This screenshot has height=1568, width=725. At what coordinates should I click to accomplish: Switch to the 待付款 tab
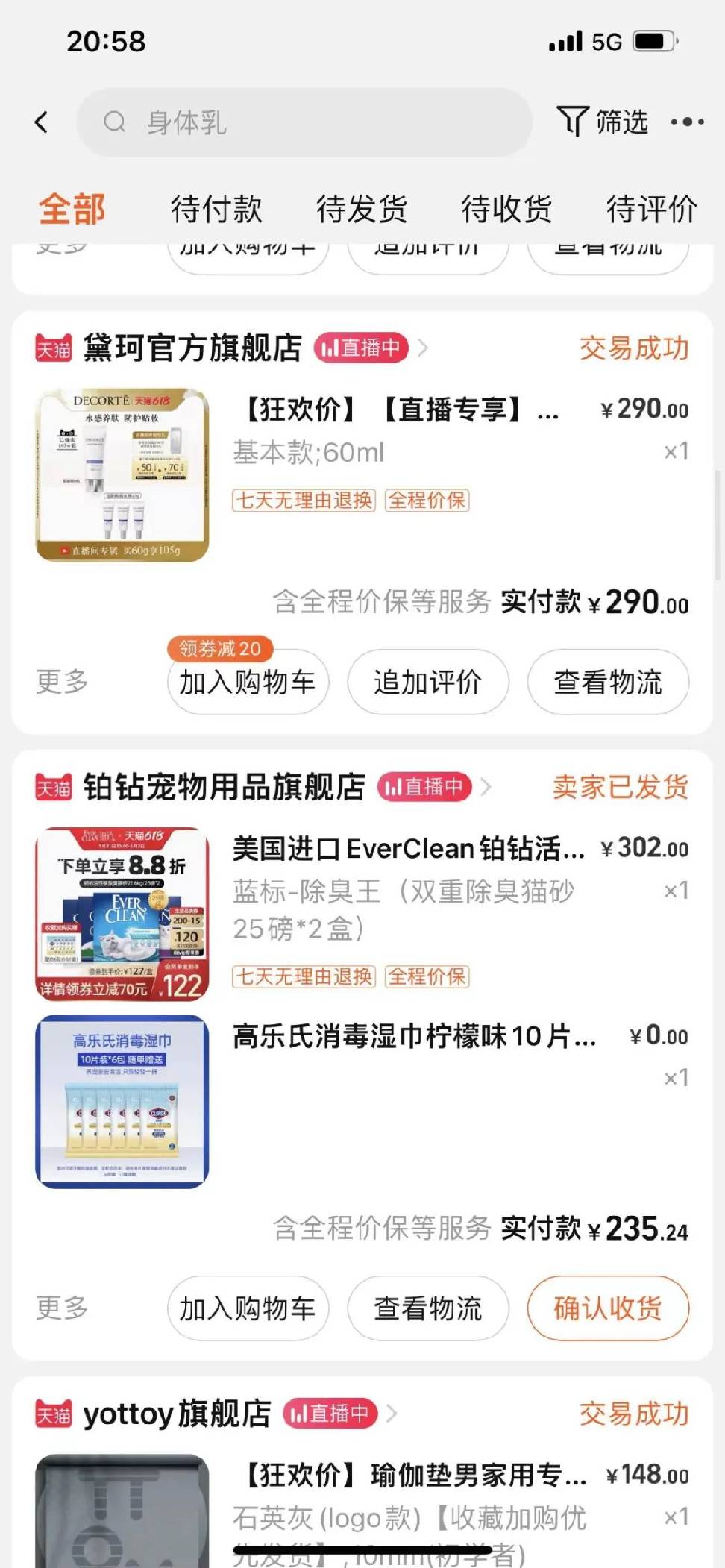[216, 209]
